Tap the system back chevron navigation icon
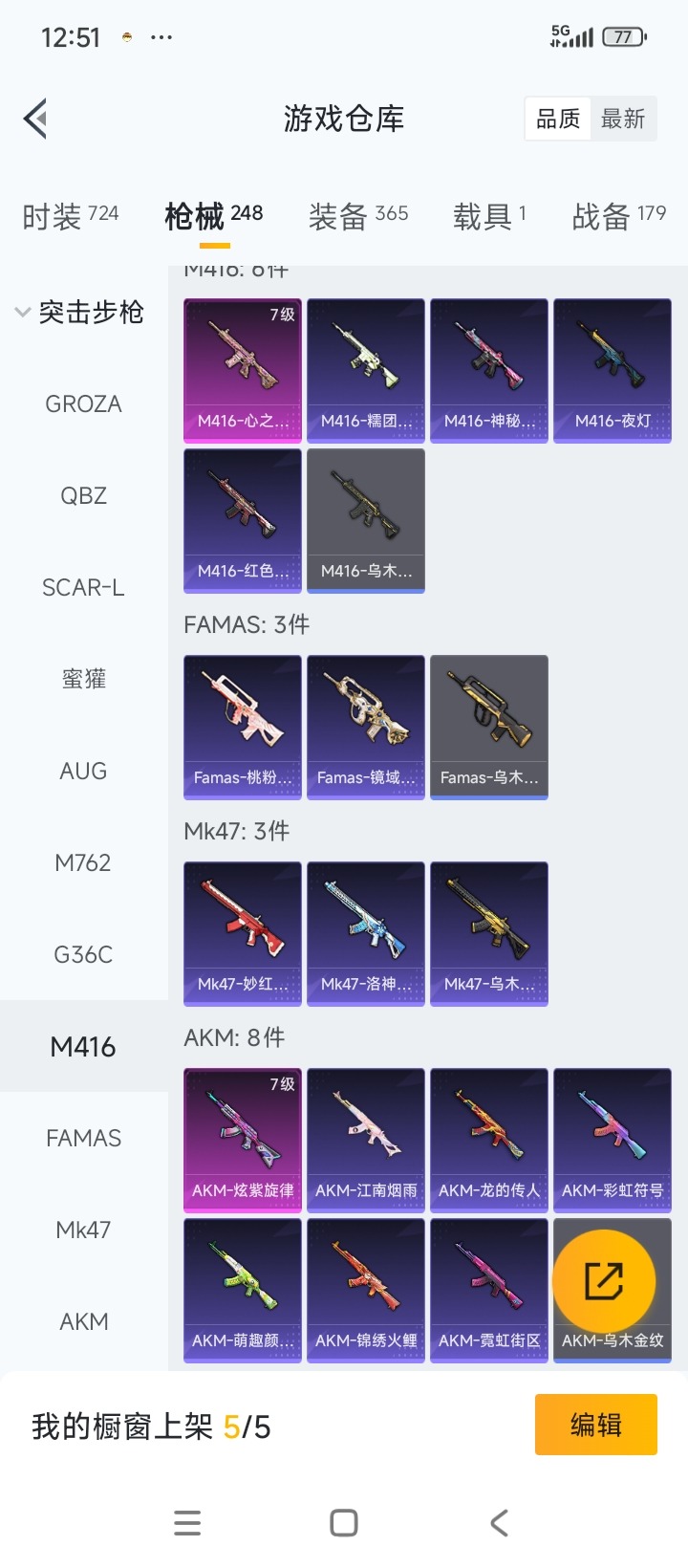This screenshot has height=1568, width=688. [x=498, y=1522]
